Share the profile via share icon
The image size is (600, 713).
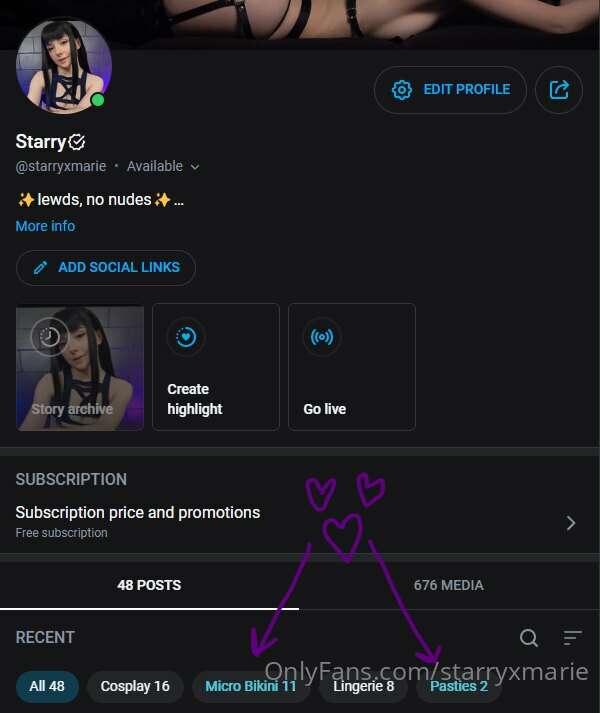pyautogui.click(x=559, y=90)
